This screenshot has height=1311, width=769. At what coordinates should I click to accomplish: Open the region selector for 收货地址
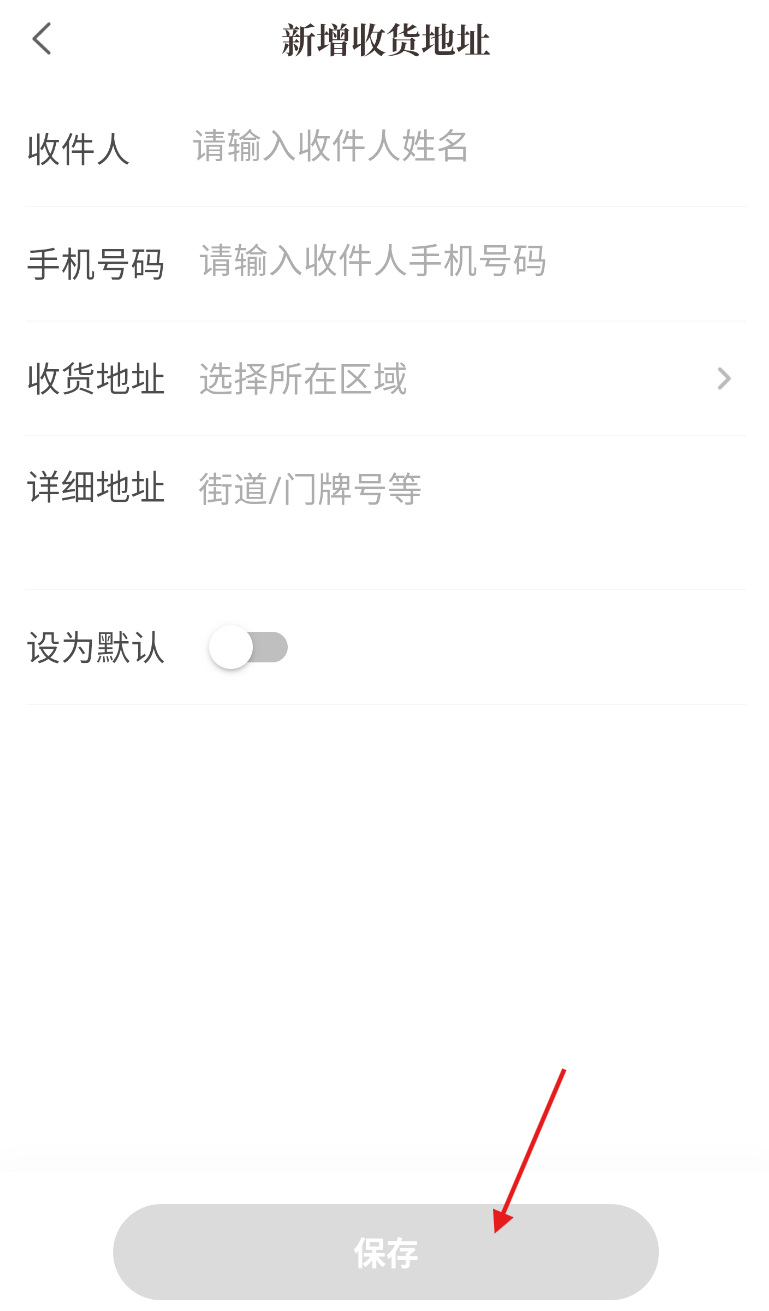coord(466,379)
